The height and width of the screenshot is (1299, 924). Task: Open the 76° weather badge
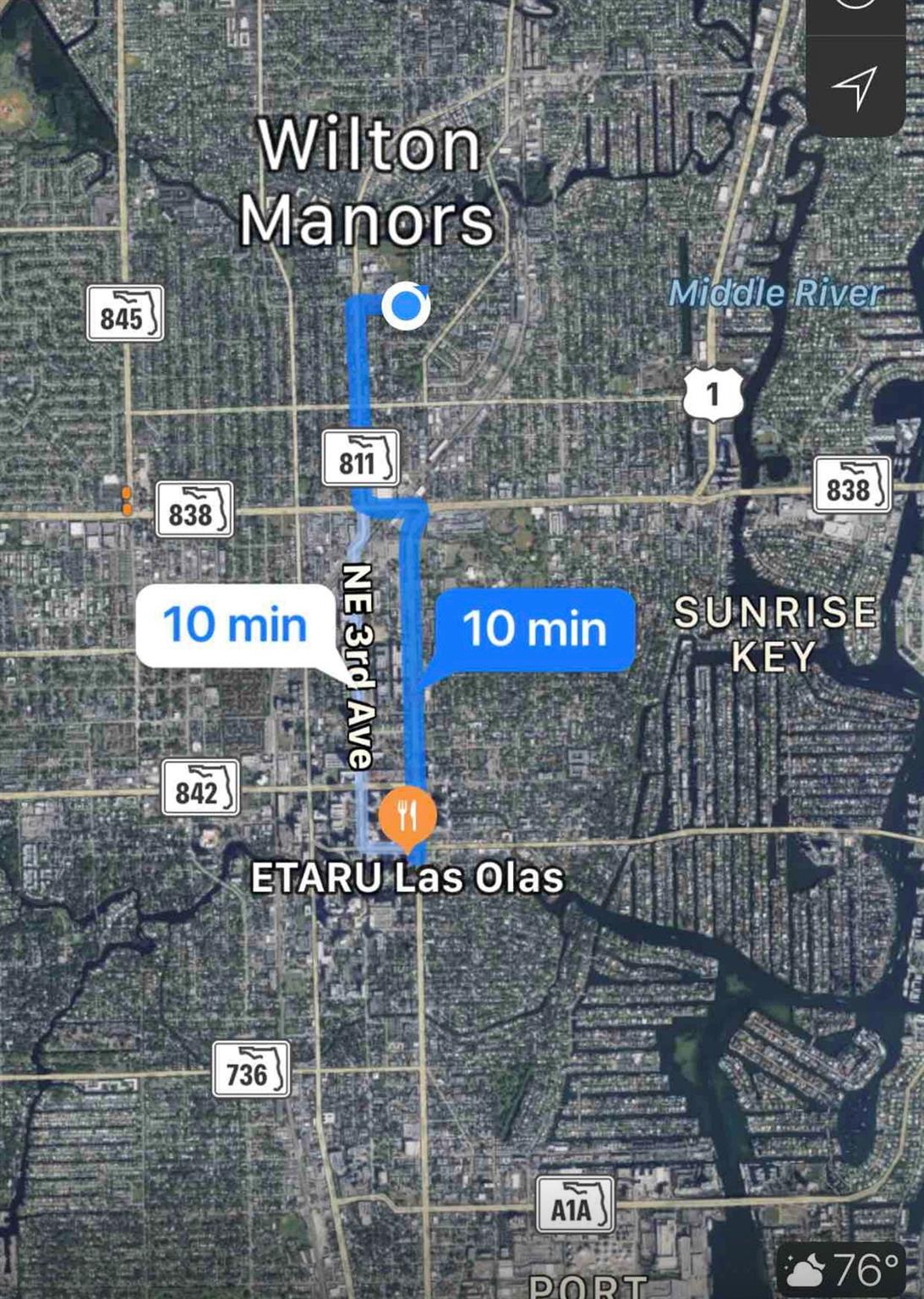(x=840, y=1269)
